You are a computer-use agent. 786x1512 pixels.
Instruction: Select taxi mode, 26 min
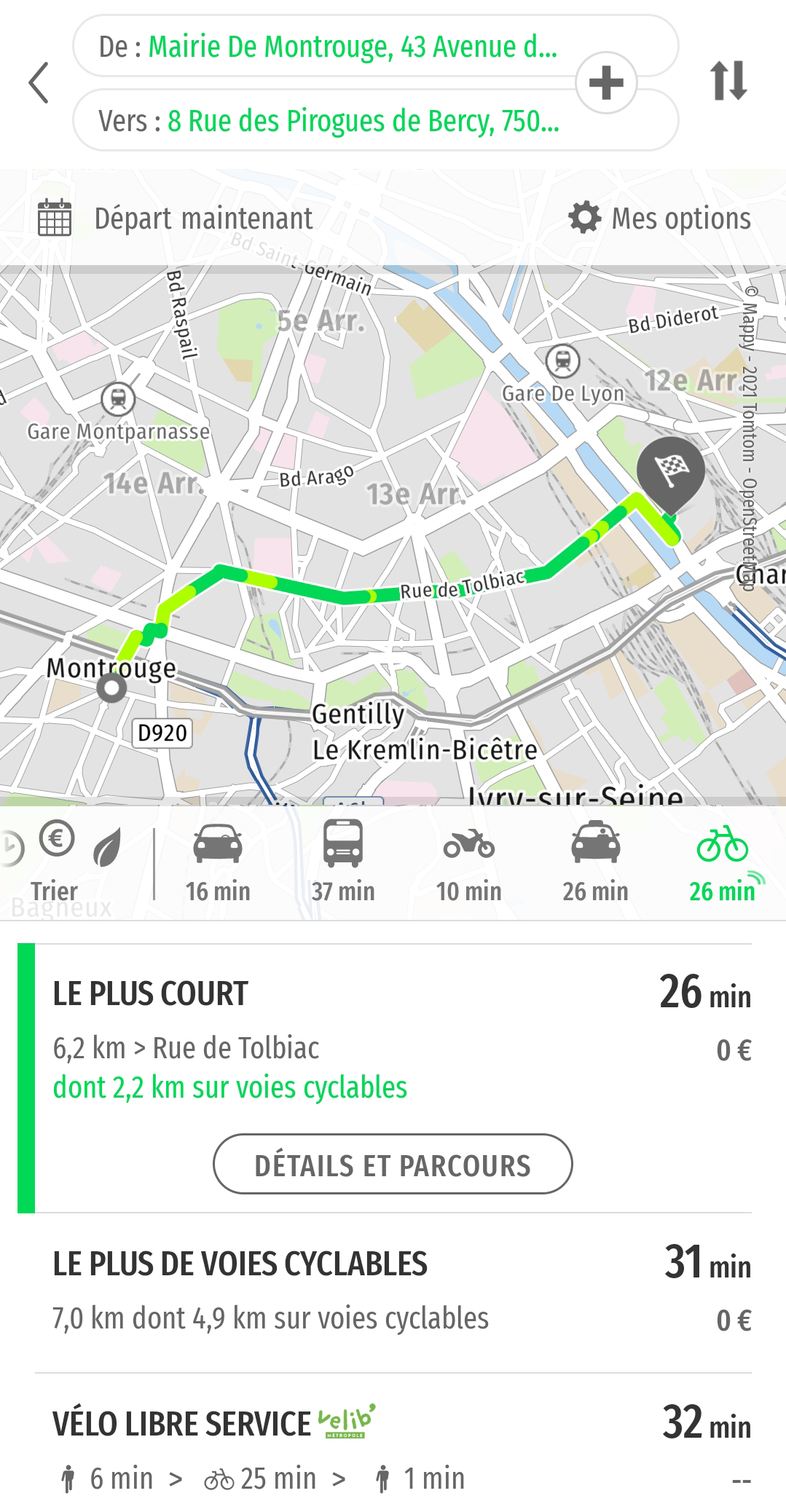click(595, 863)
